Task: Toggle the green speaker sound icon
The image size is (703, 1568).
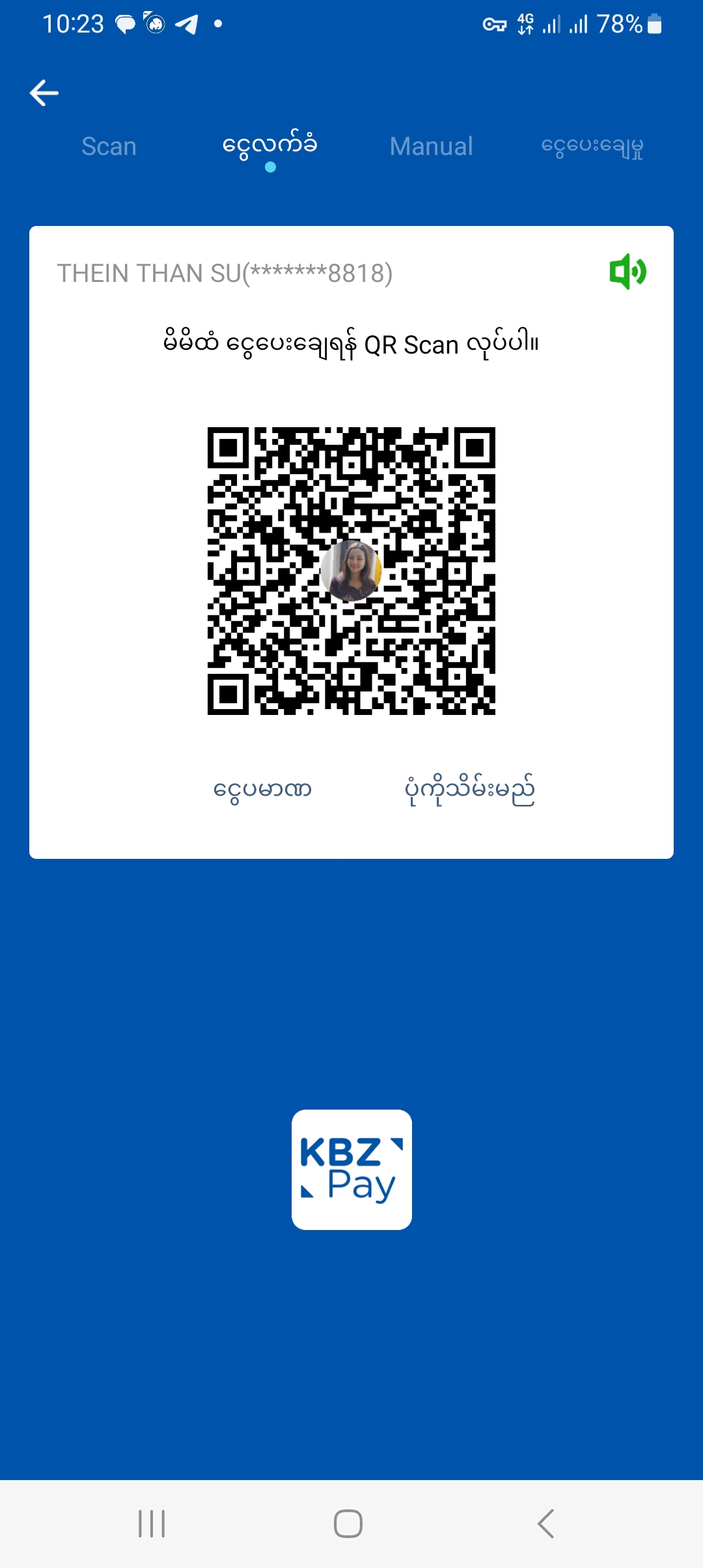Action: tap(627, 272)
